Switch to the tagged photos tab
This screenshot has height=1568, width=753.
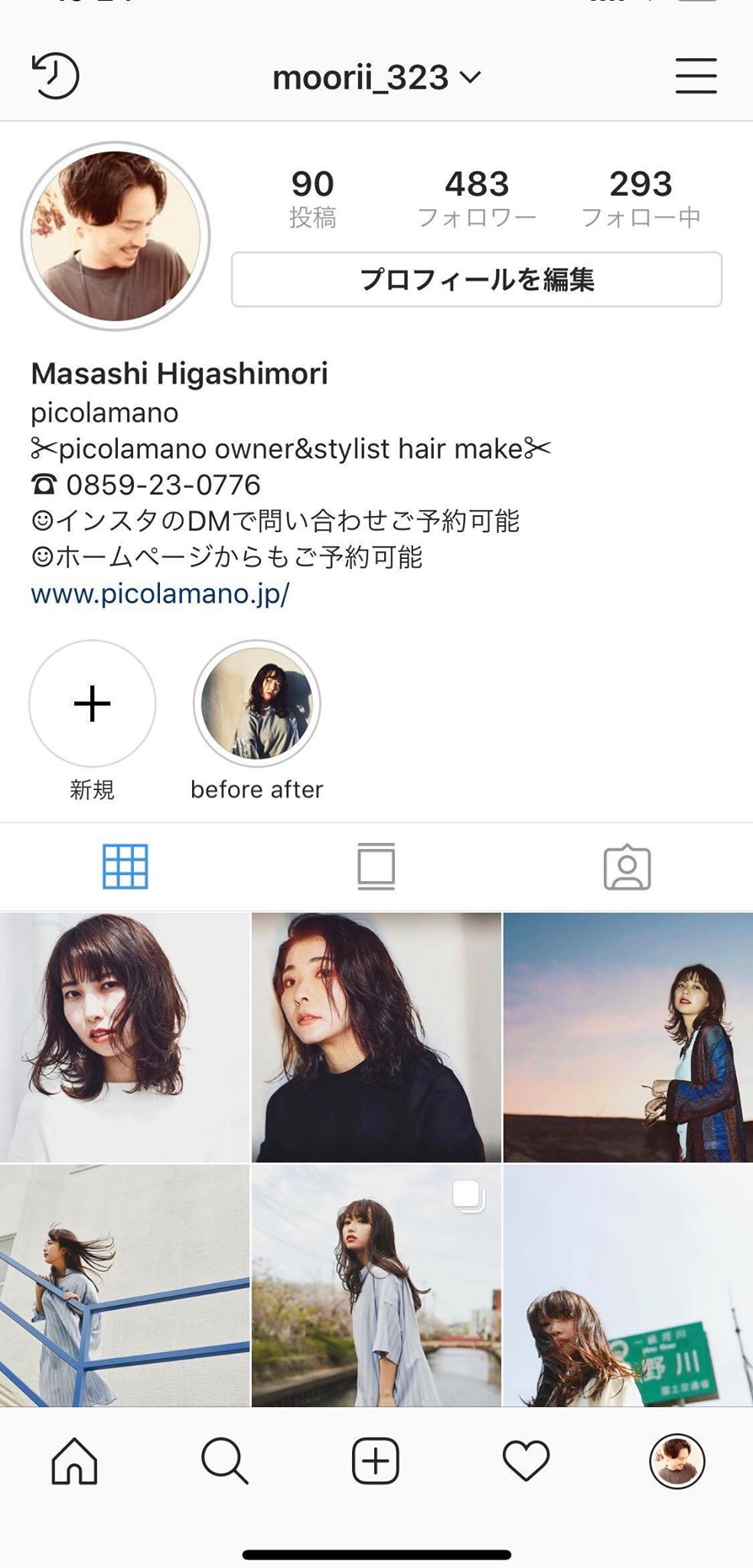(x=627, y=867)
